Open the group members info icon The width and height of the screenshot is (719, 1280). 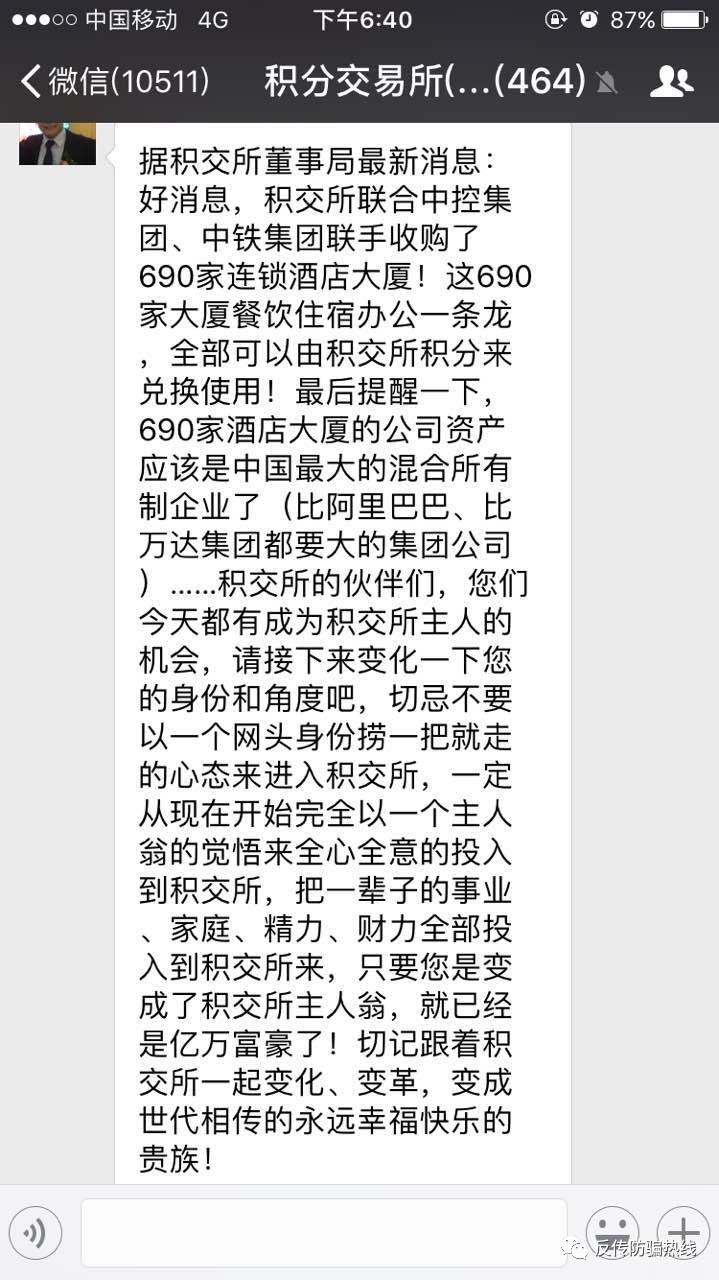[671, 82]
